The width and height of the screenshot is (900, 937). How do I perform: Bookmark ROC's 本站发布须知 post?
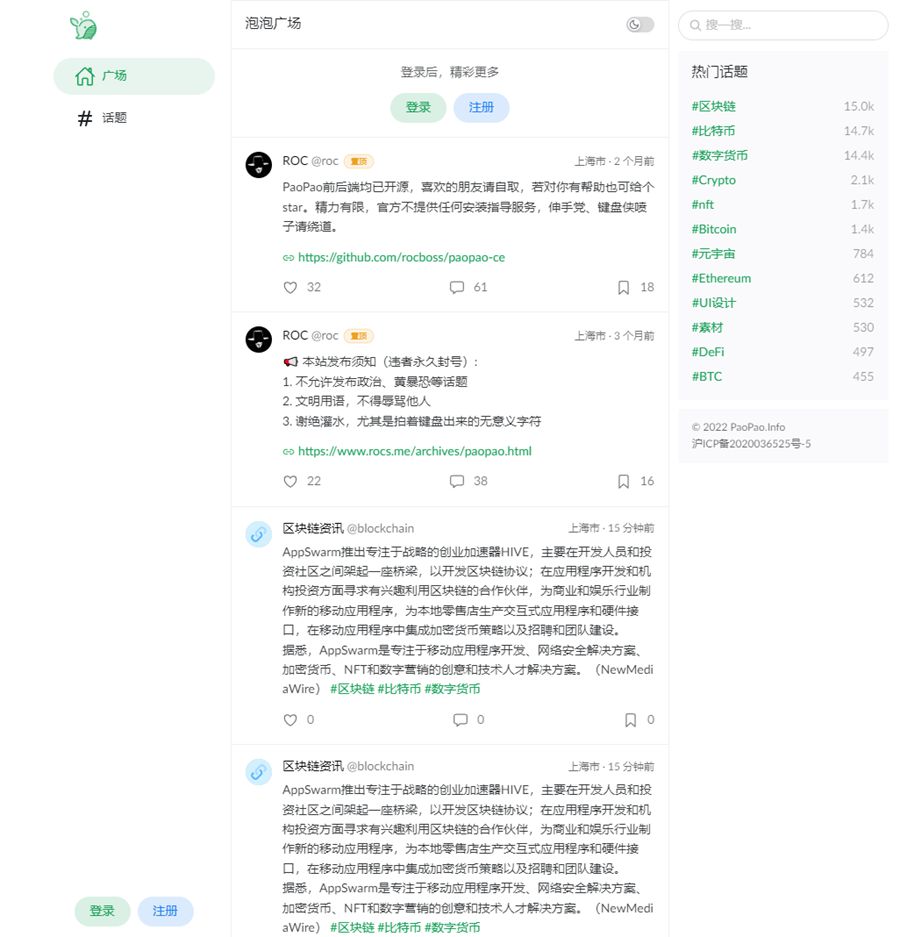(x=624, y=481)
